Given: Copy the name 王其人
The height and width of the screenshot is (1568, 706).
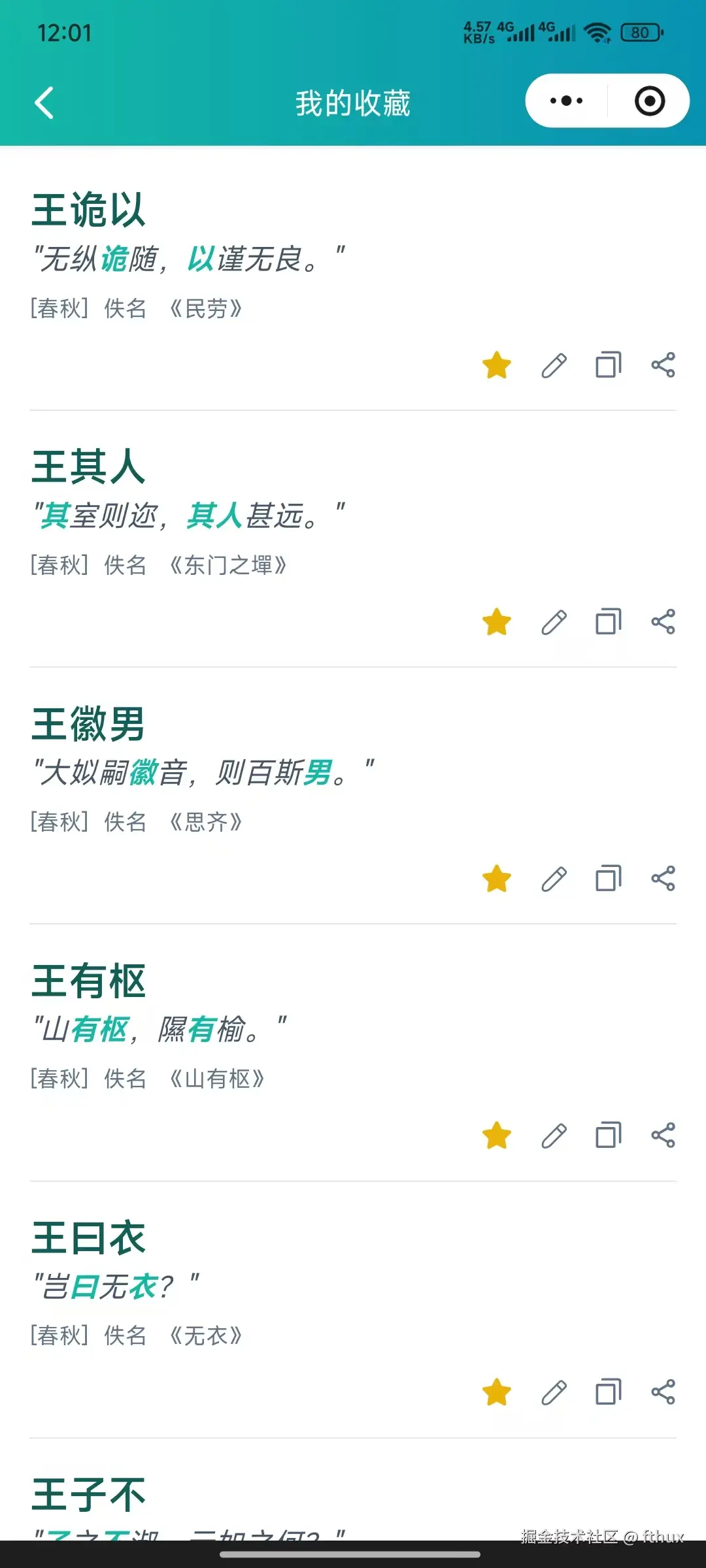Looking at the screenshot, I should [x=608, y=622].
